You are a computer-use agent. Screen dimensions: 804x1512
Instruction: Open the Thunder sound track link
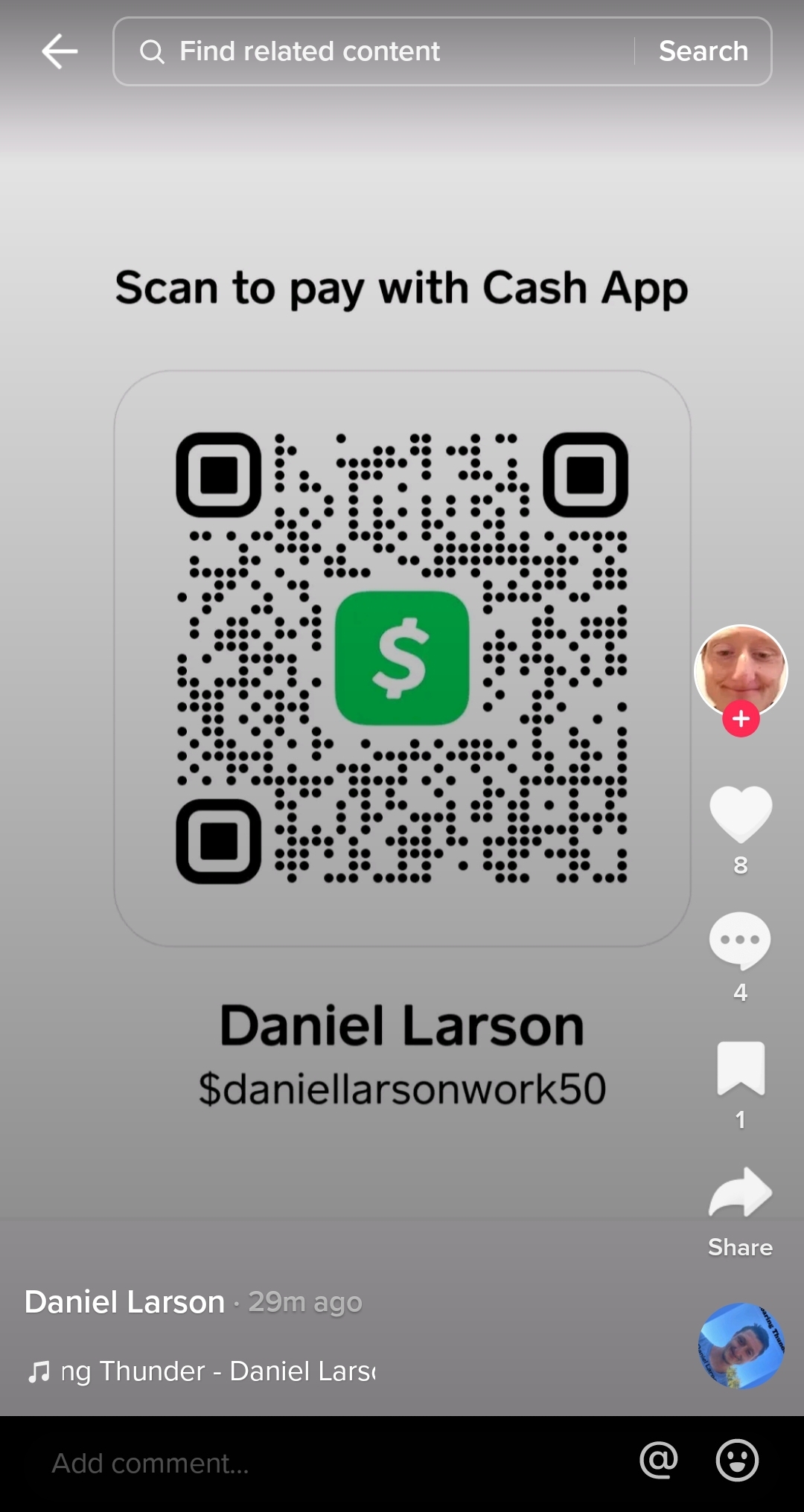[x=202, y=1371]
